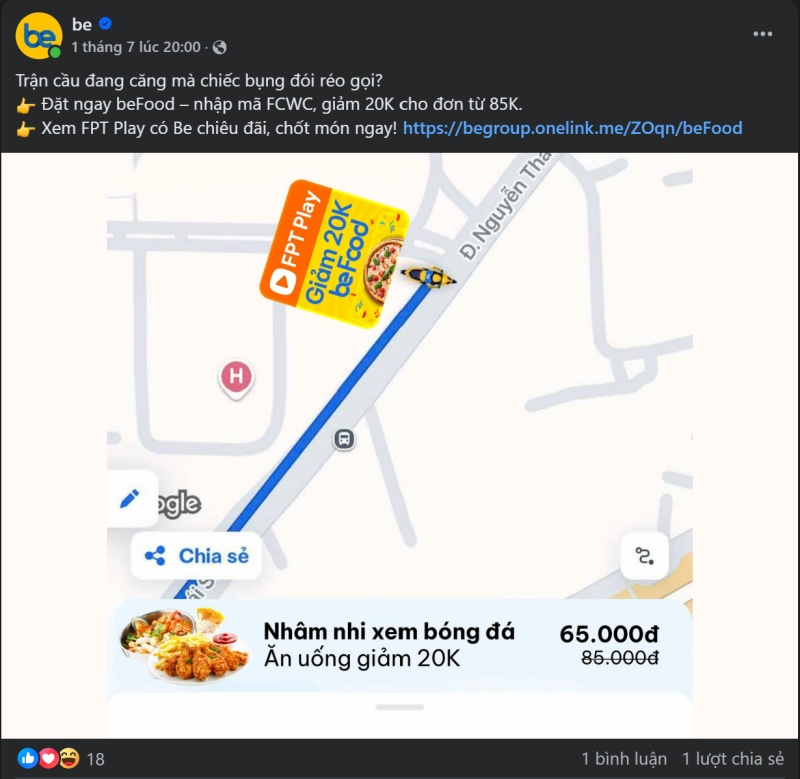View the 18 reactions on the post
This screenshot has width=800, height=779.
point(60,759)
